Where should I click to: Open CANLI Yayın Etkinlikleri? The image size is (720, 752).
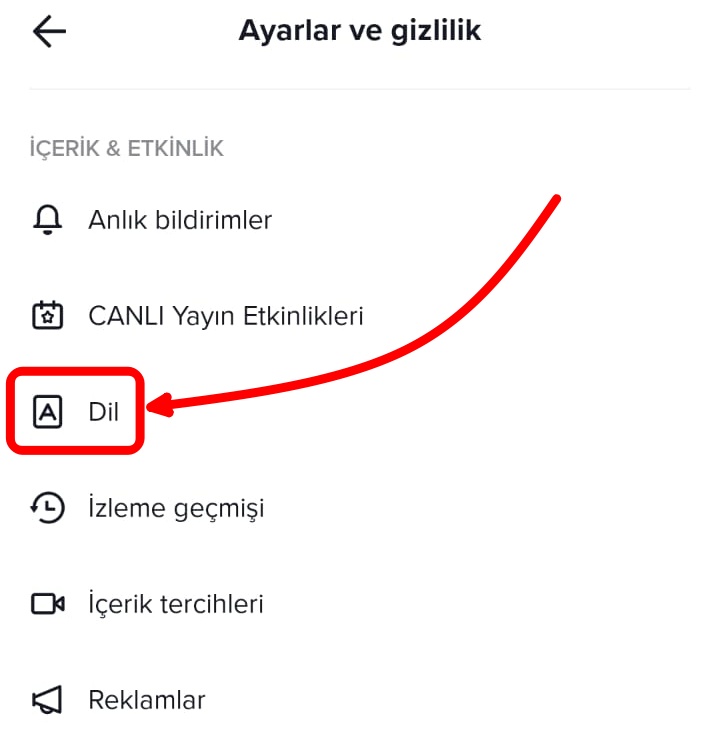[225, 317]
